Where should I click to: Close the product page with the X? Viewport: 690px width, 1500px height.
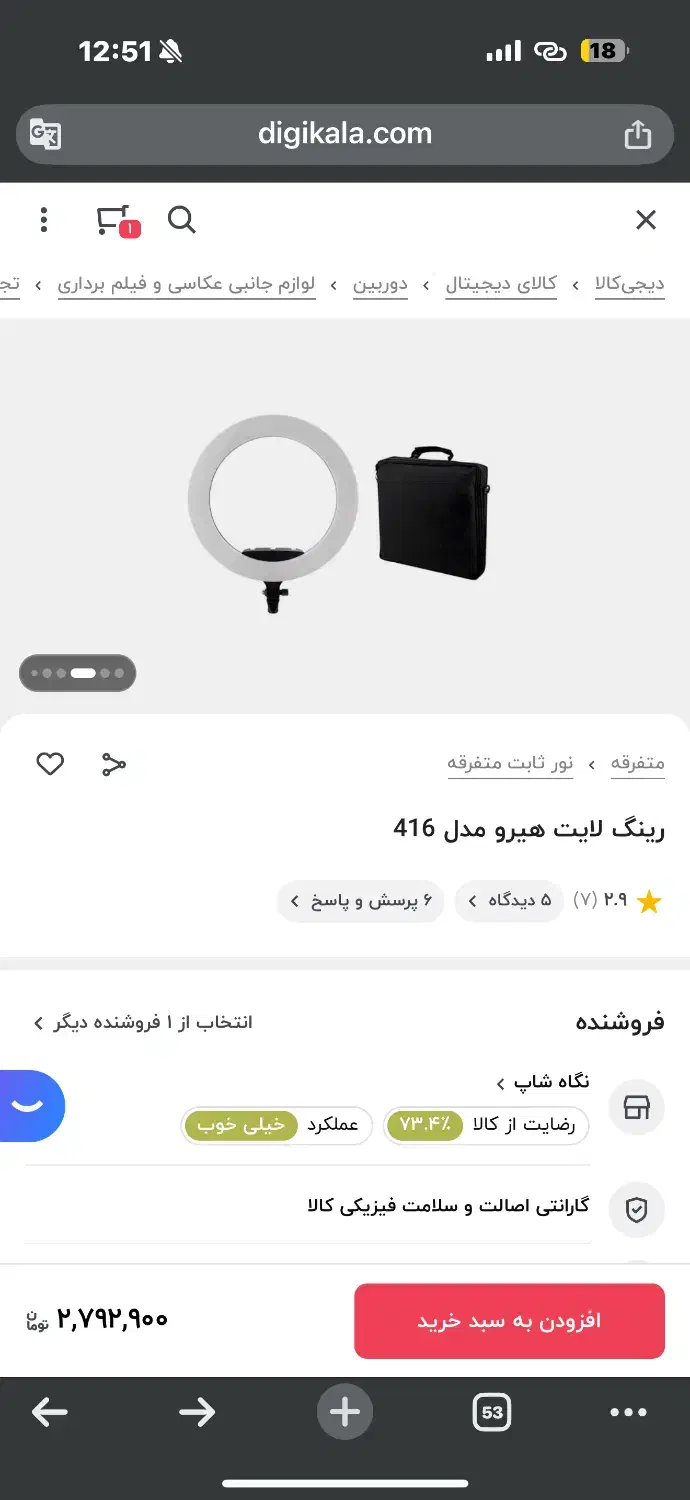[646, 220]
